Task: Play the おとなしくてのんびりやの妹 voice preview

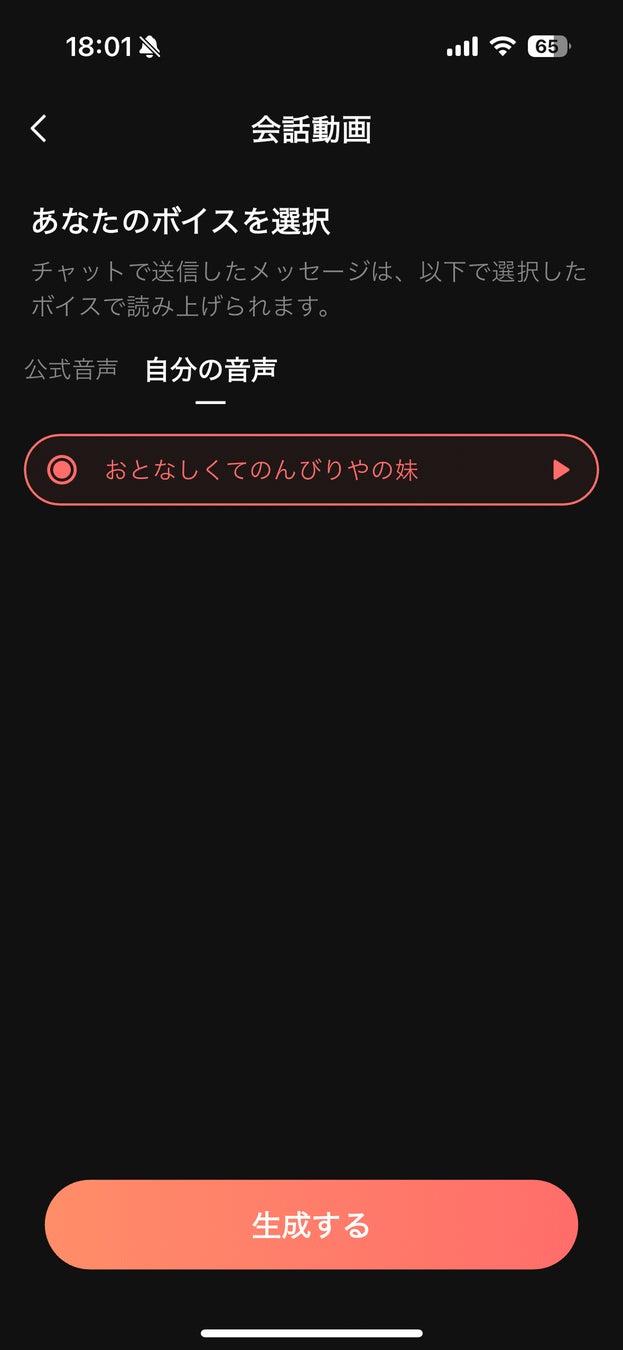Action: coord(561,469)
